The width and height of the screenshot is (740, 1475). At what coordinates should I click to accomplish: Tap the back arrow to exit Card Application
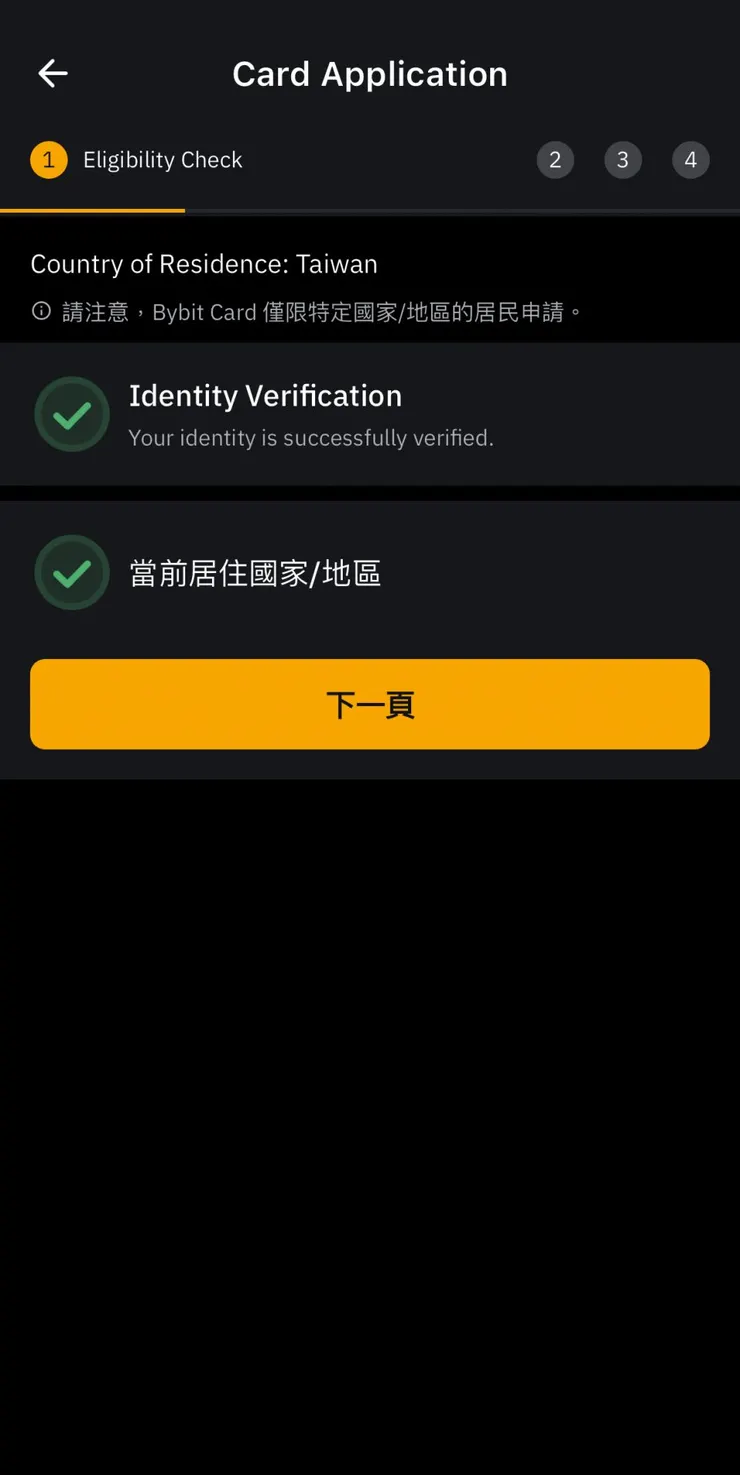pyautogui.click(x=52, y=73)
